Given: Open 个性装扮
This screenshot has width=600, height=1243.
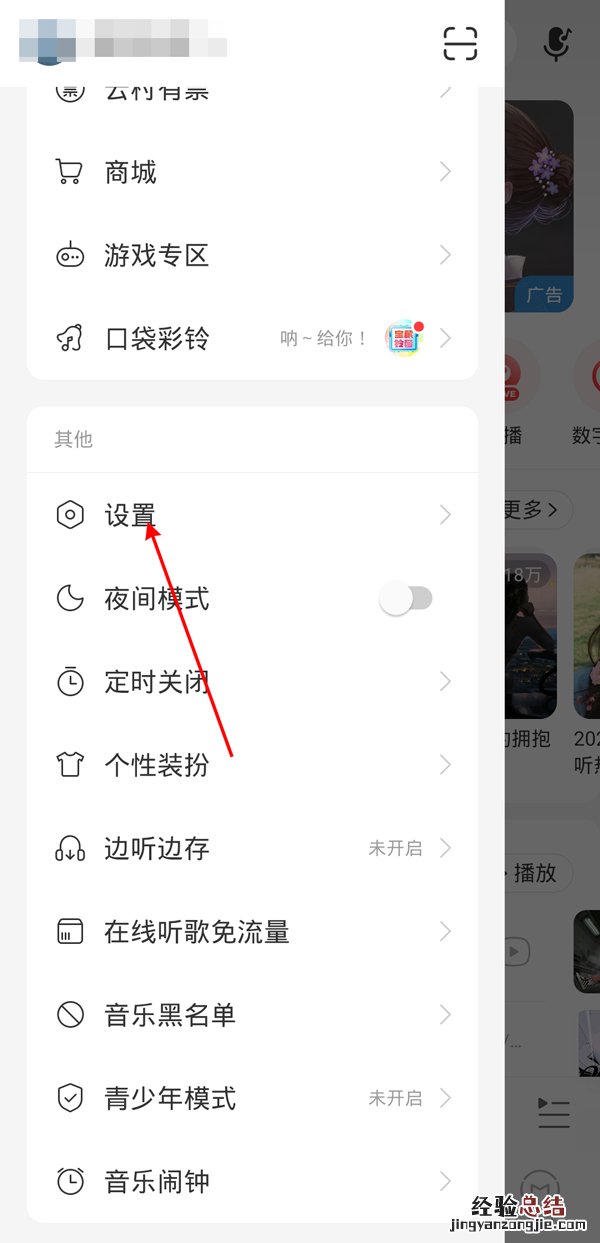Looking at the screenshot, I should tap(252, 765).
